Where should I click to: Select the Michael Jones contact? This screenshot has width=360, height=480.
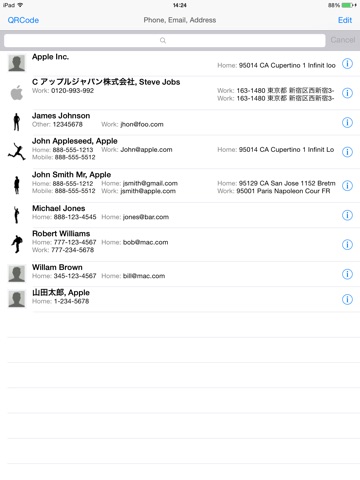pyautogui.click(x=180, y=215)
